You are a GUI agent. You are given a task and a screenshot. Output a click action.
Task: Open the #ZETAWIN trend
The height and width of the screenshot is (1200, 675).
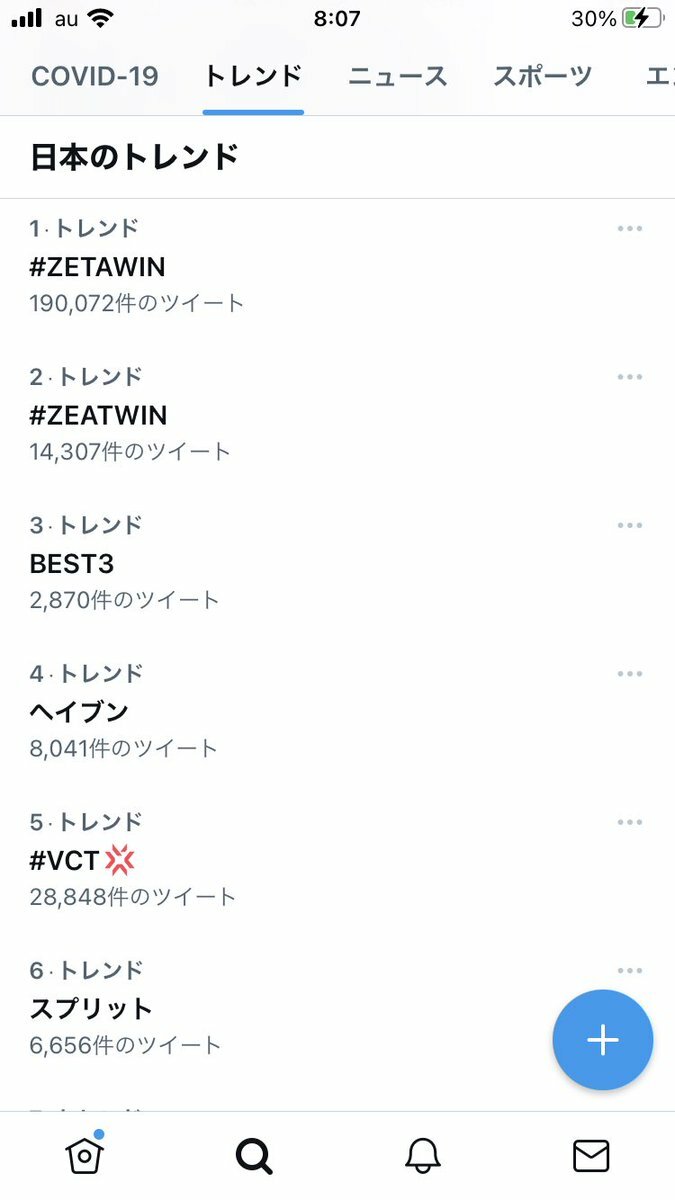(x=97, y=267)
